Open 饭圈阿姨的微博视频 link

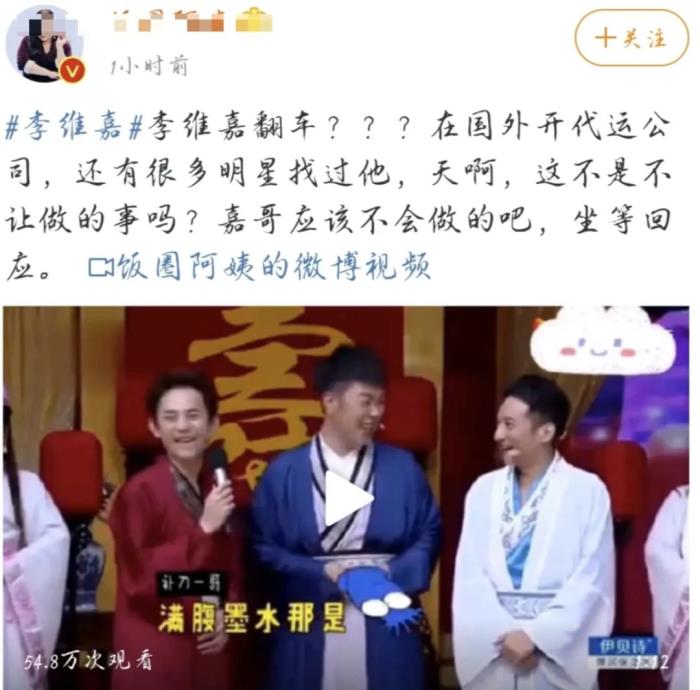(260, 267)
